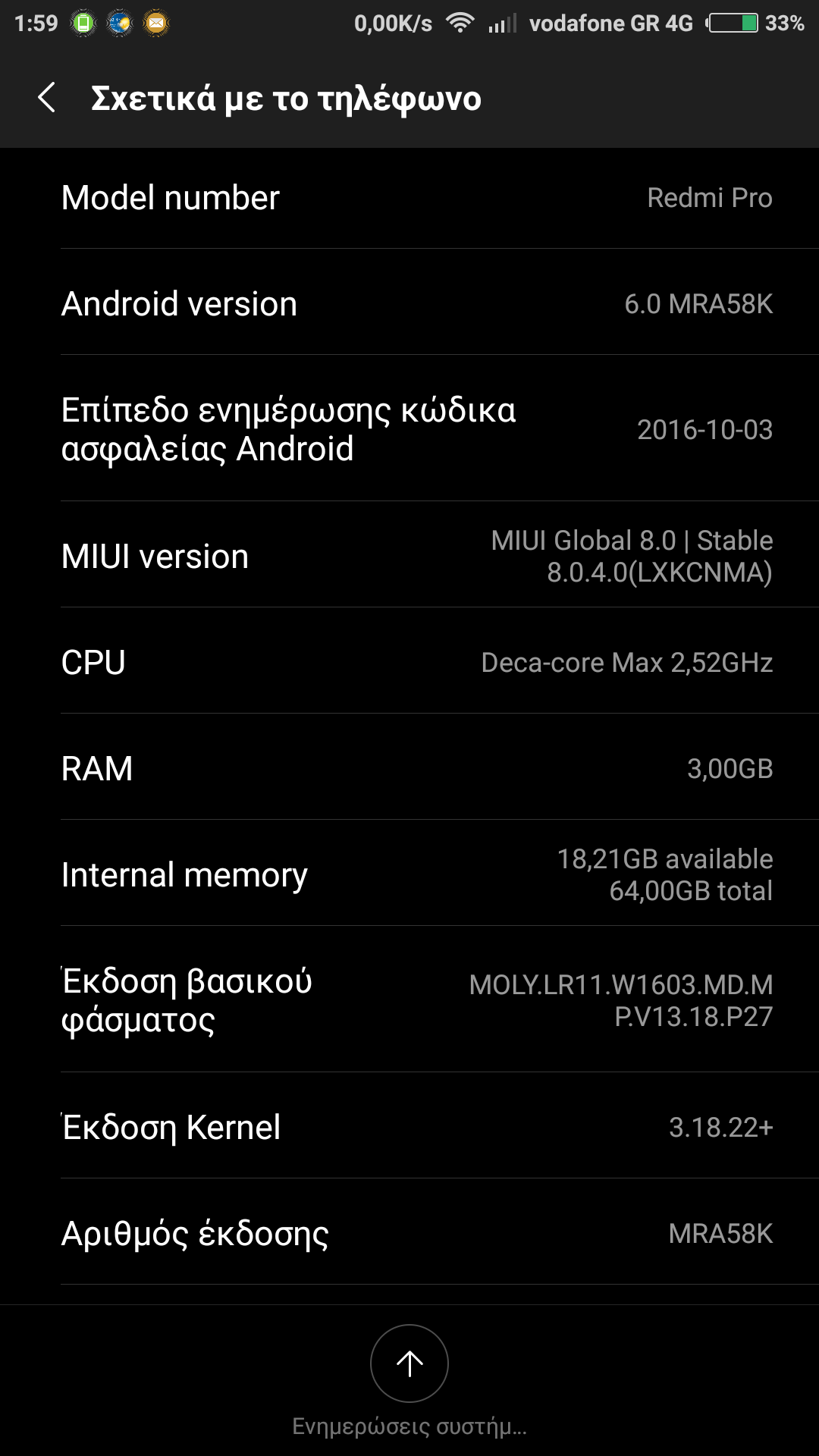Go back from Σχετικά με το τηλέφωνο

pos(47,98)
